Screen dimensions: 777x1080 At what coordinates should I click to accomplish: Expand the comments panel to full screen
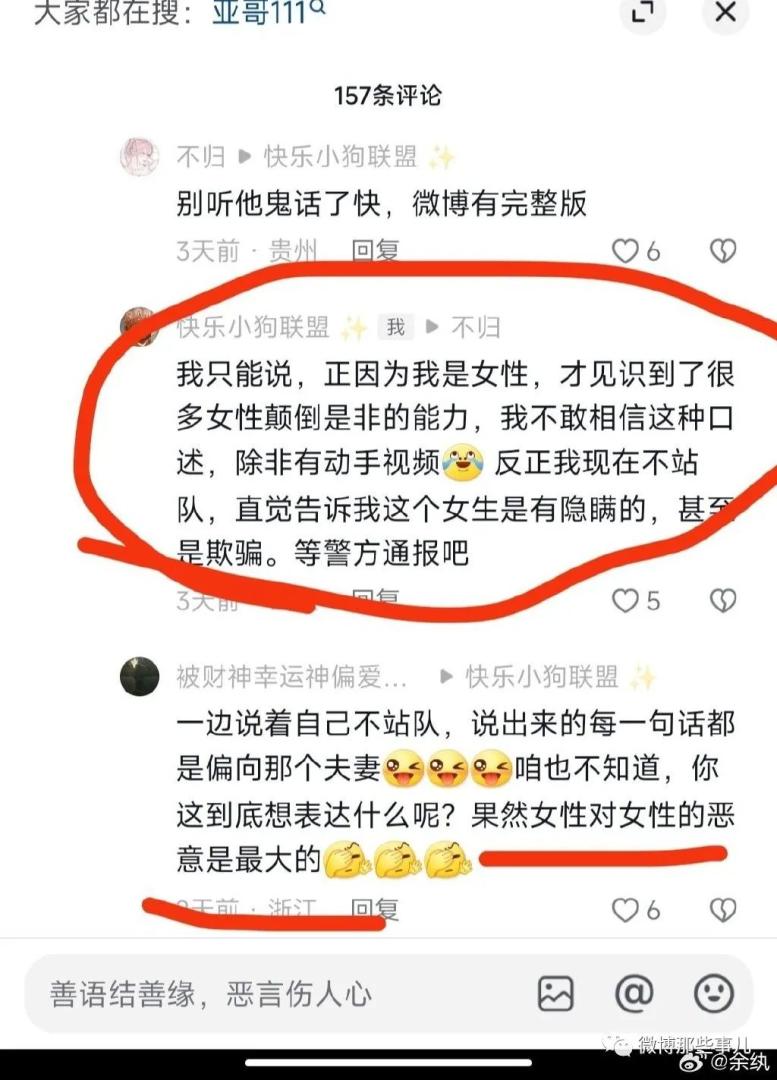[644, 13]
